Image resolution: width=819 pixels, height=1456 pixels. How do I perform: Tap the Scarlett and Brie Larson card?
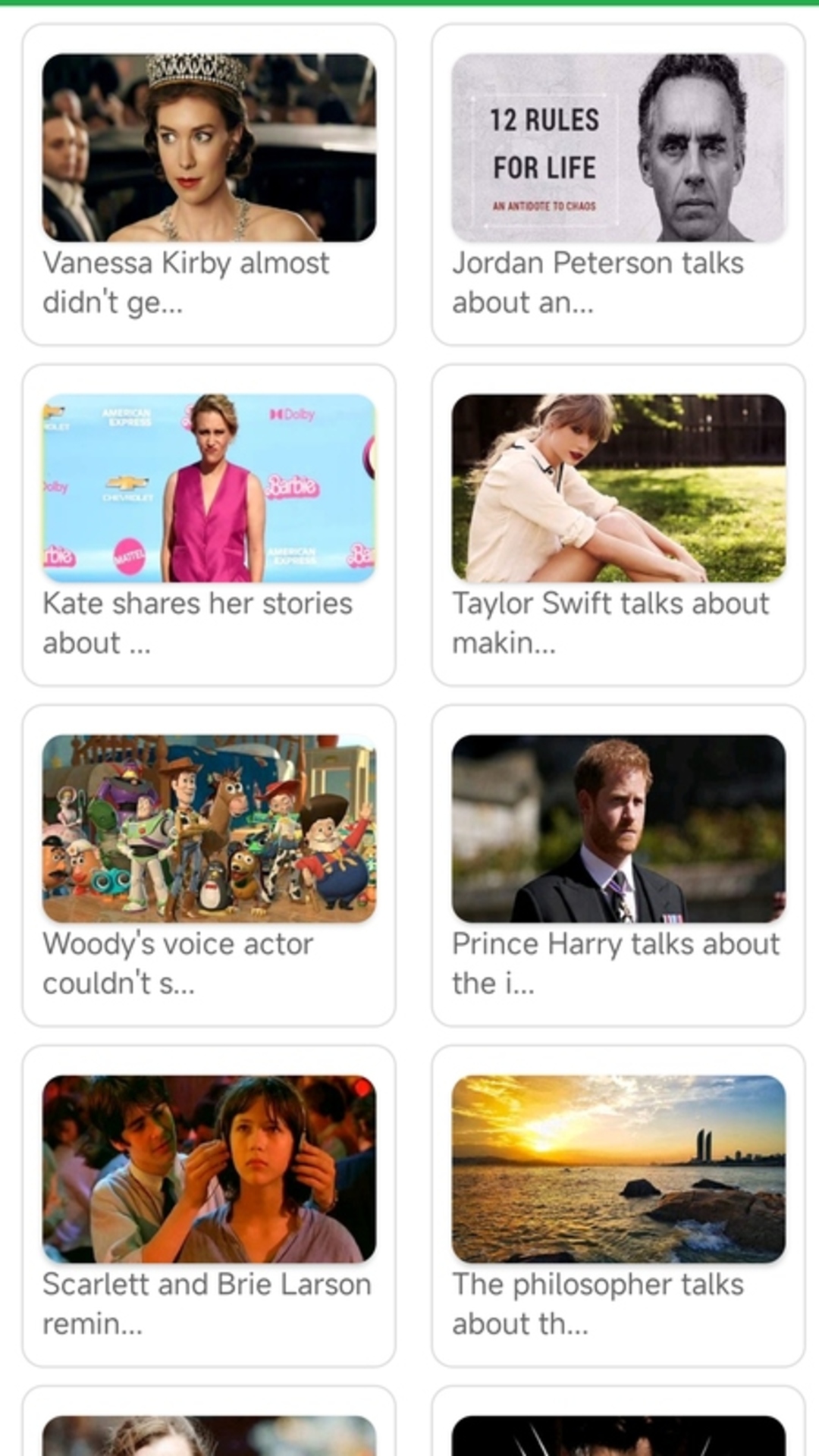point(209,1207)
